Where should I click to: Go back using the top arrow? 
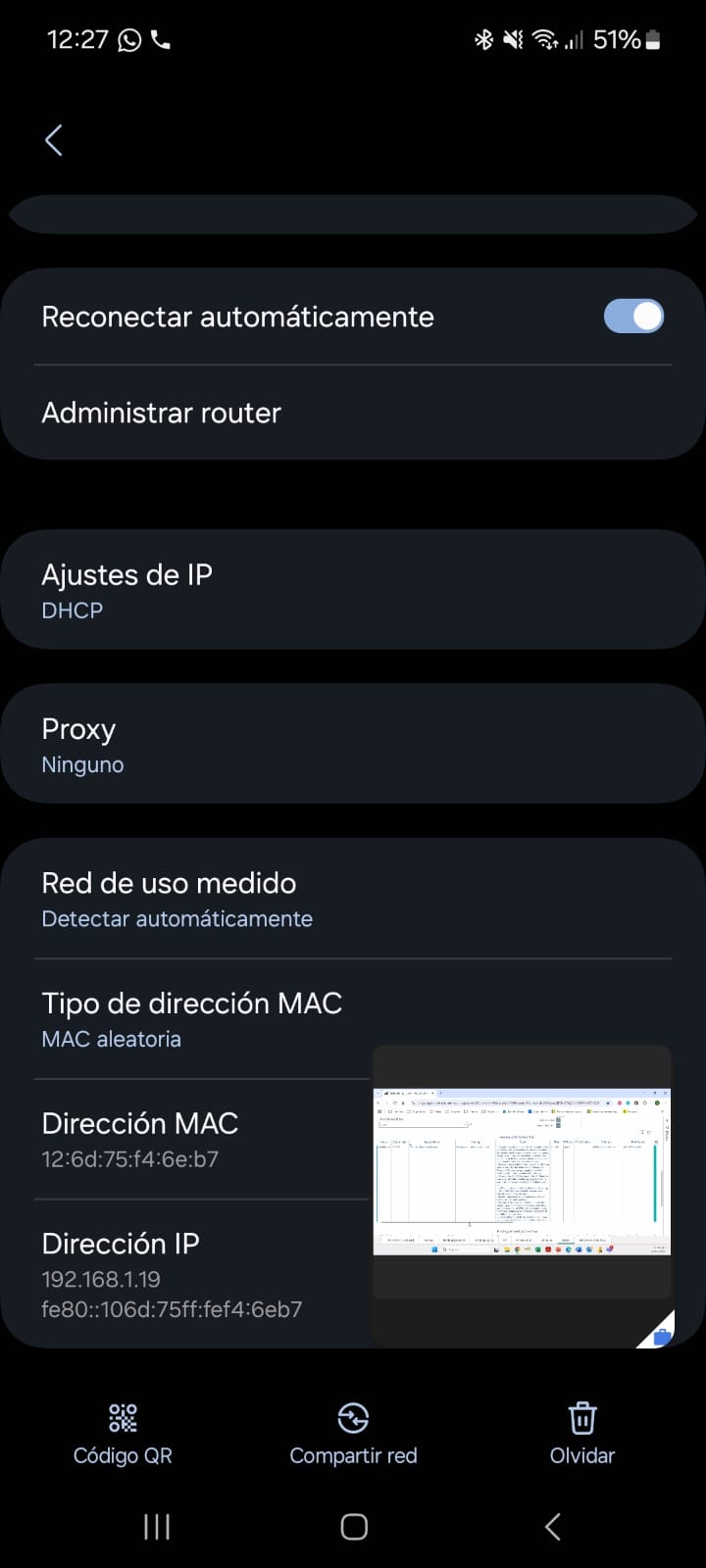(x=54, y=140)
